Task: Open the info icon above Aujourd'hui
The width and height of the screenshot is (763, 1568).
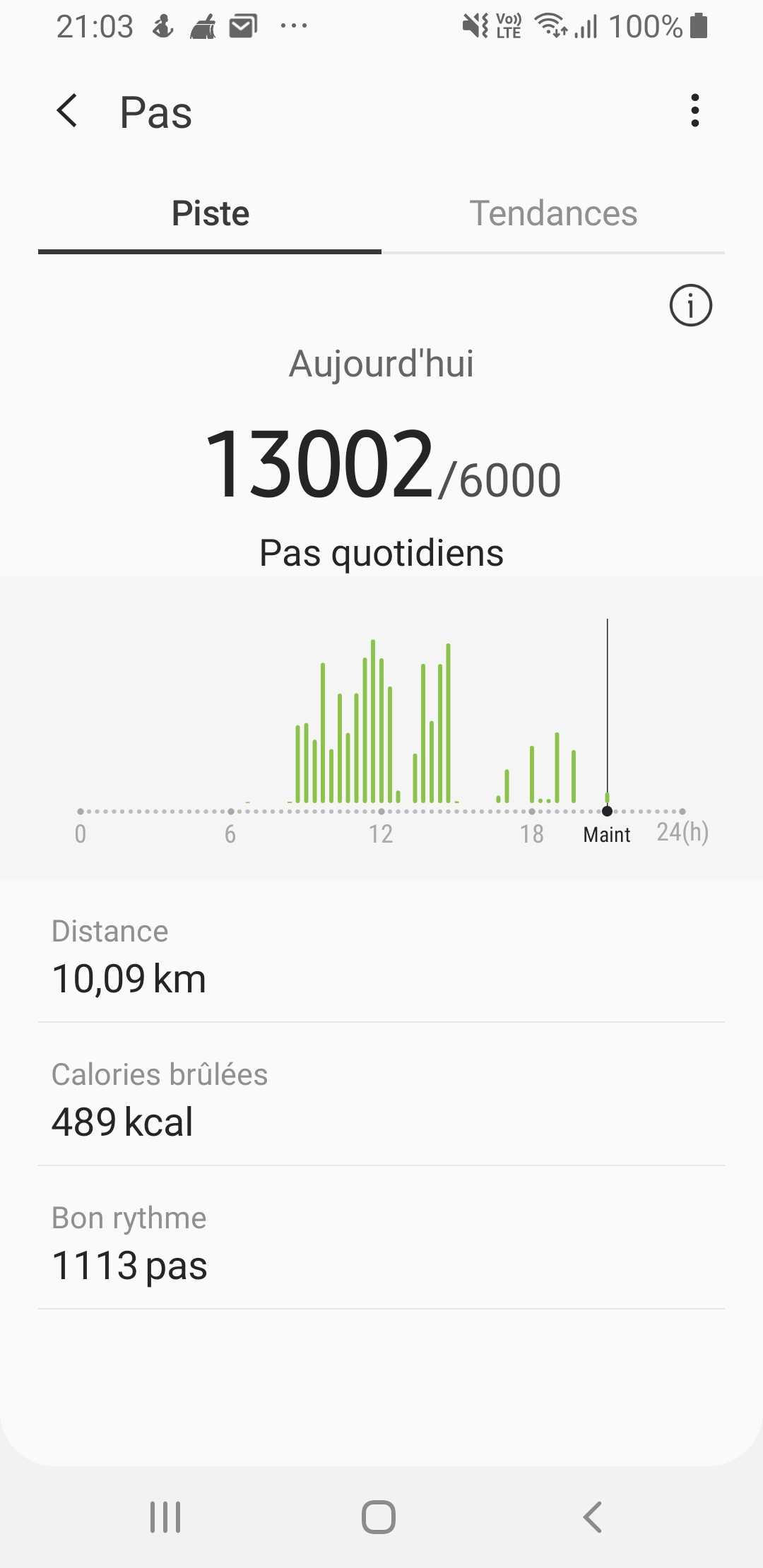Action: [690, 305]
